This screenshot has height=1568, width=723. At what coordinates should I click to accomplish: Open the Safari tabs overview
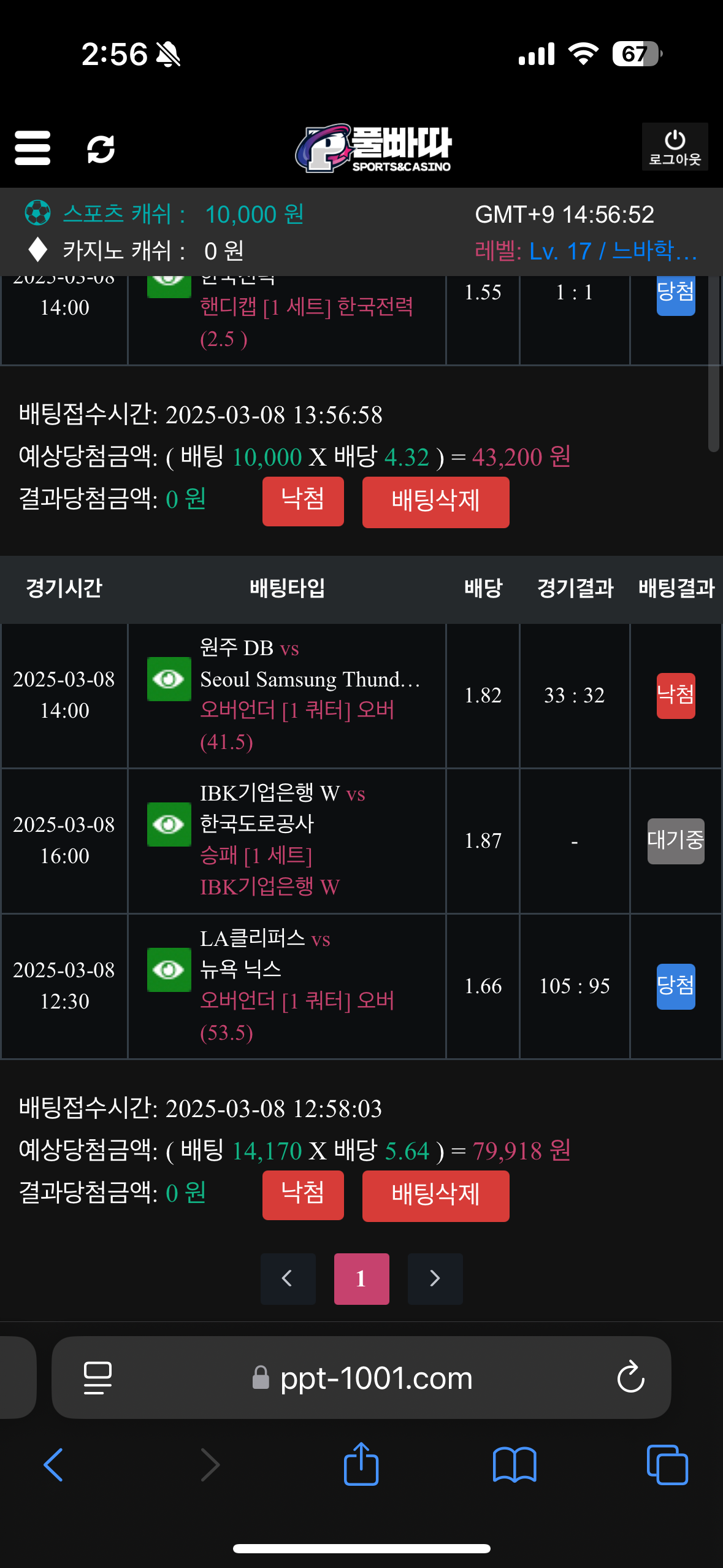(667, 1464)
